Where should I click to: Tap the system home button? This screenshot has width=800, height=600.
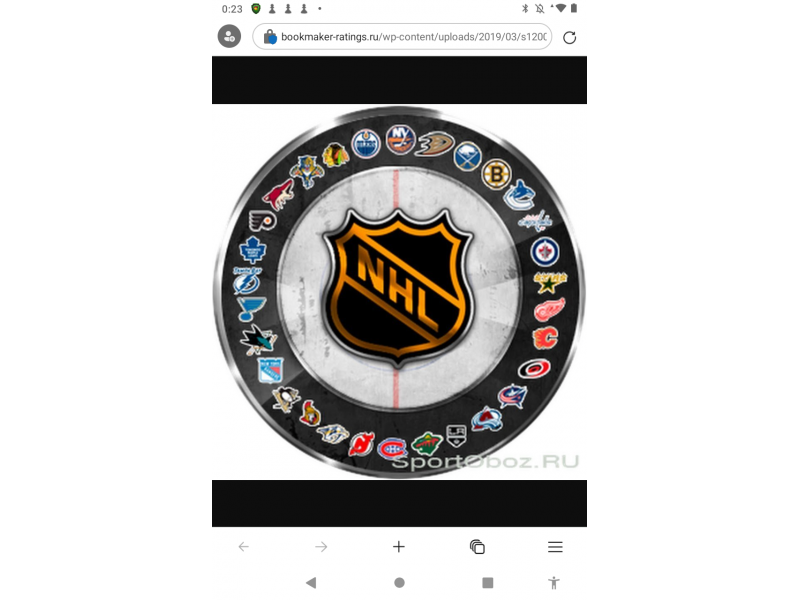(399, 582)
